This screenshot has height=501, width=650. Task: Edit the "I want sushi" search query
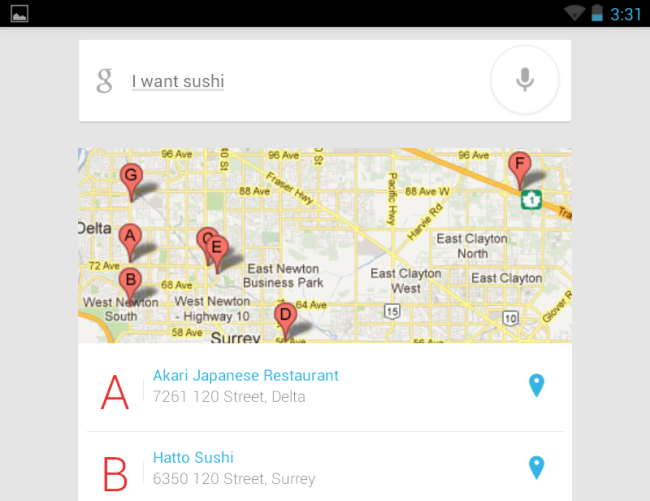[x=178, y=81]
